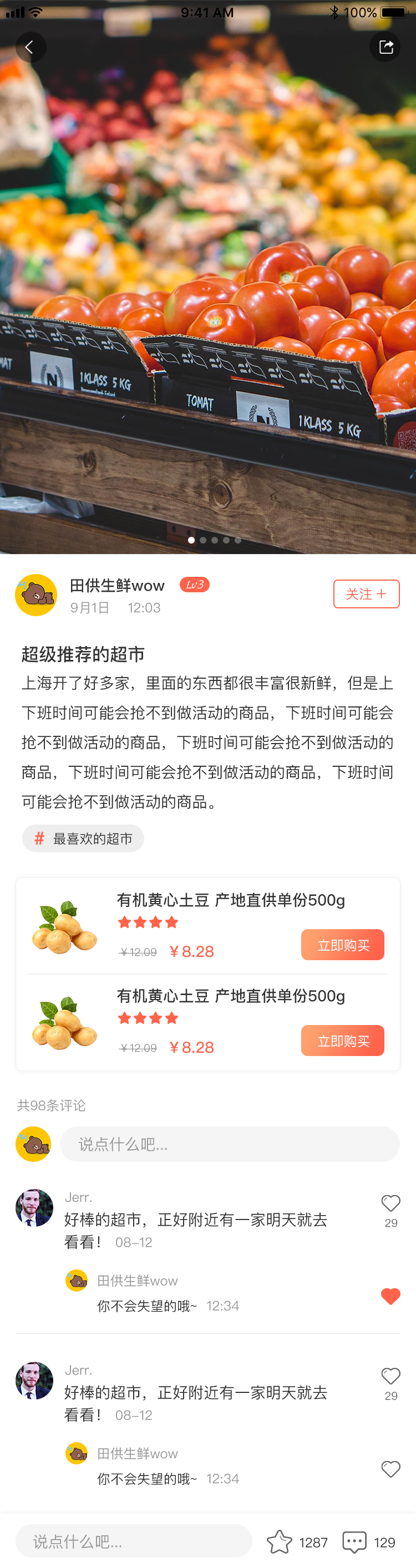Tap comment box below 共98条评论
This screenshot has height=1568, width=416.
tap(229, 1144)
